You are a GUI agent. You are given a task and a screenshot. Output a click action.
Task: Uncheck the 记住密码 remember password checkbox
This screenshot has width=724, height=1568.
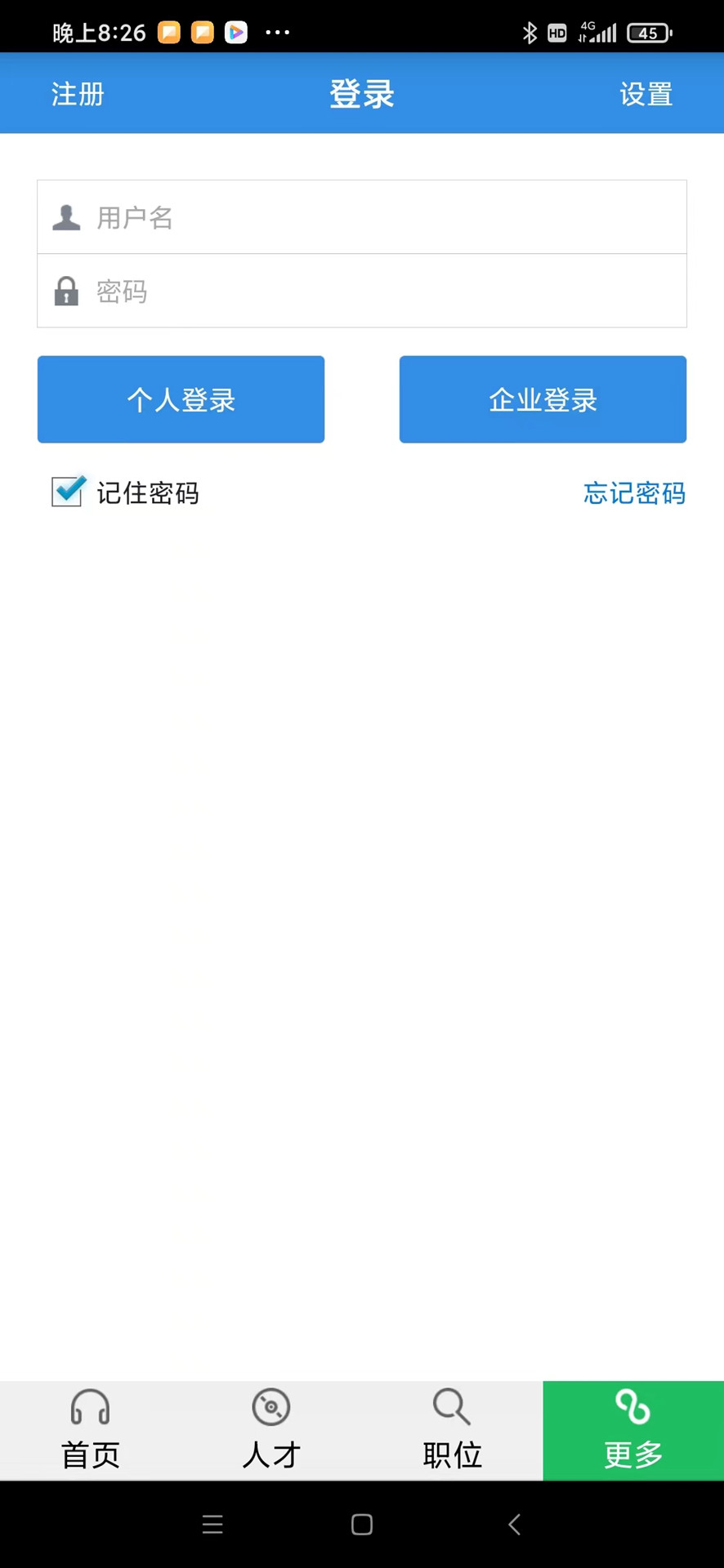coord(68,492)
